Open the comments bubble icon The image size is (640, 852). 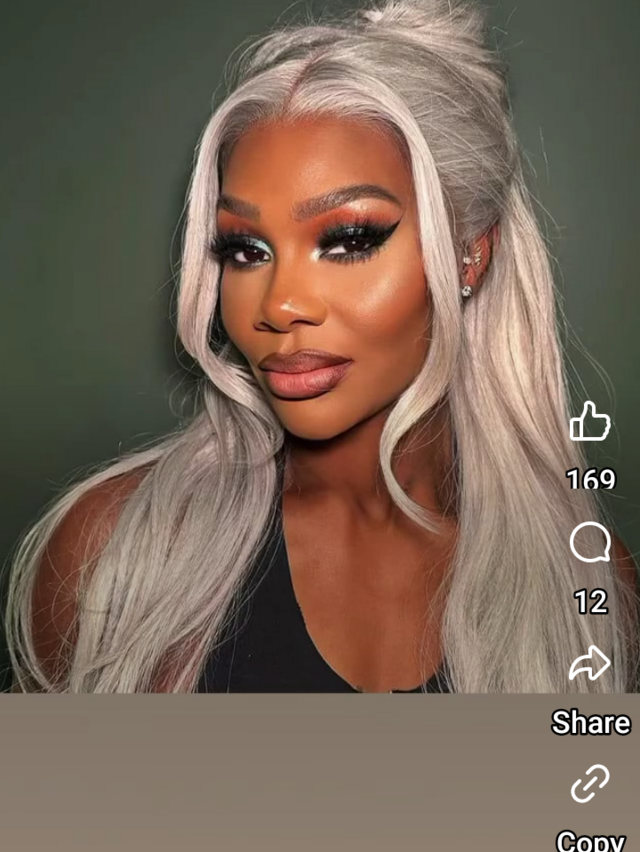[x=590, y=542]
